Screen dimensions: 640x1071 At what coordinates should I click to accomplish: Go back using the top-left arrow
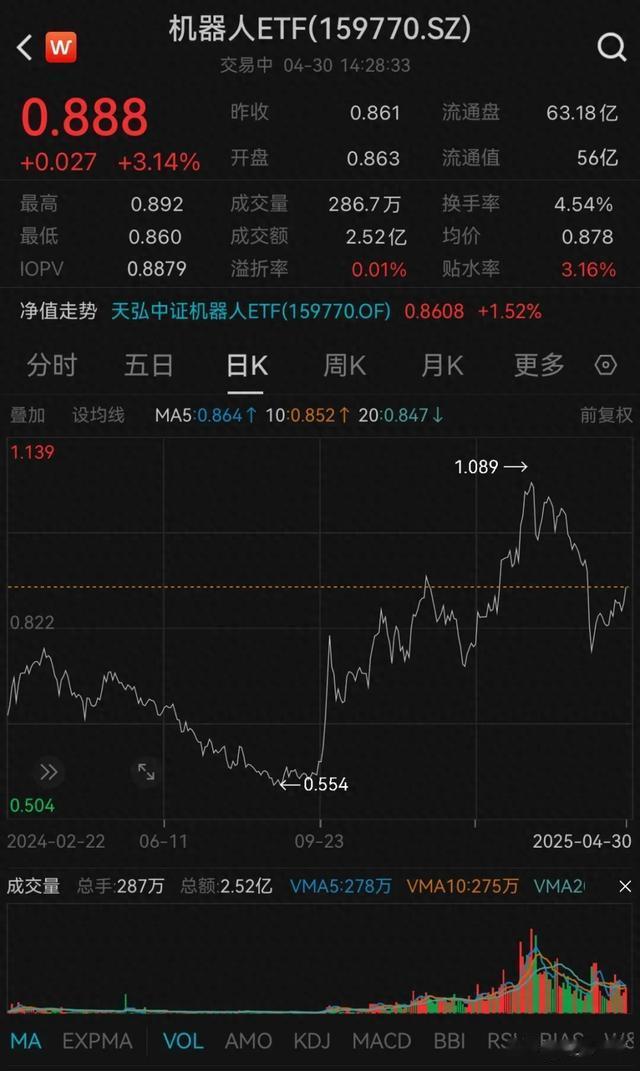point(25,48)
